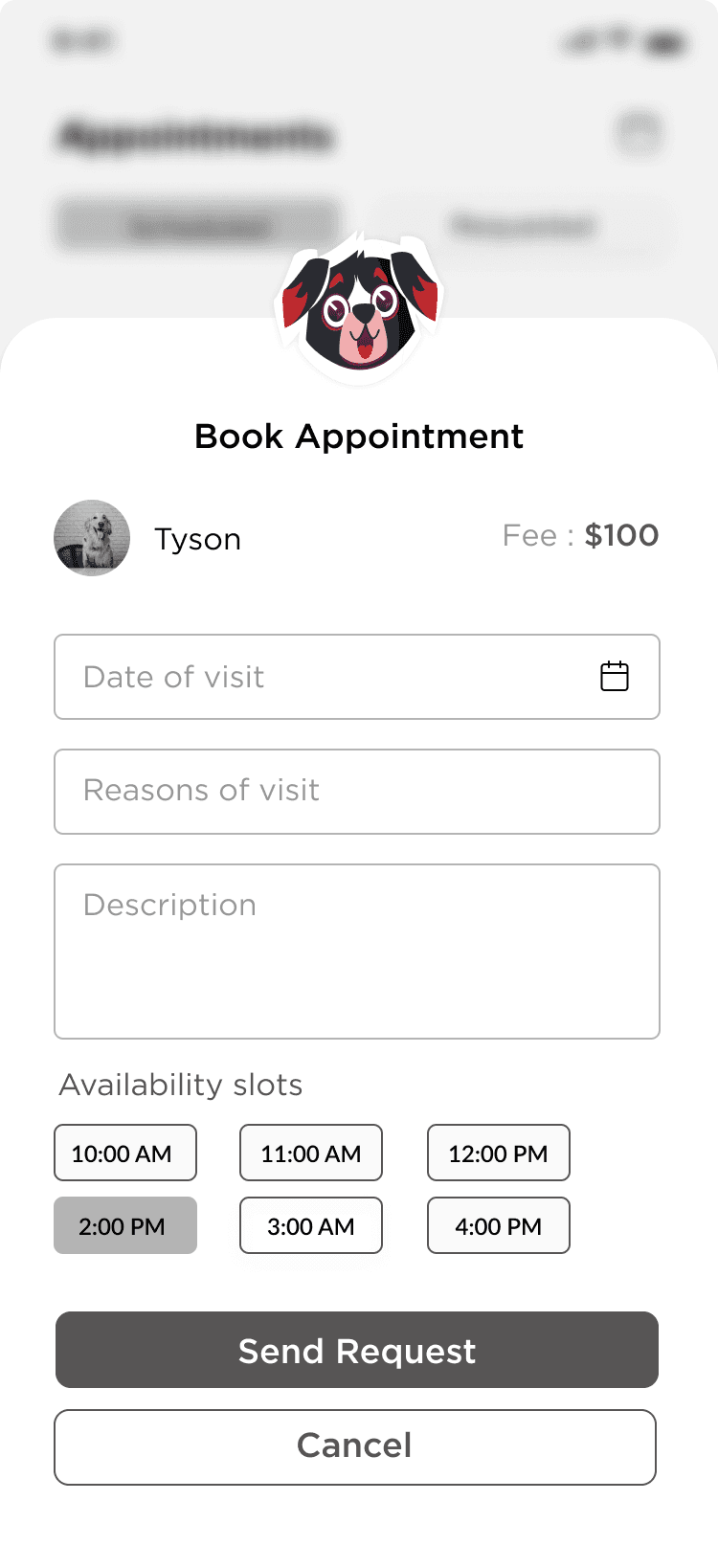
Task: Pick the 4:00 PM slot
Action: coord(498,1225)
